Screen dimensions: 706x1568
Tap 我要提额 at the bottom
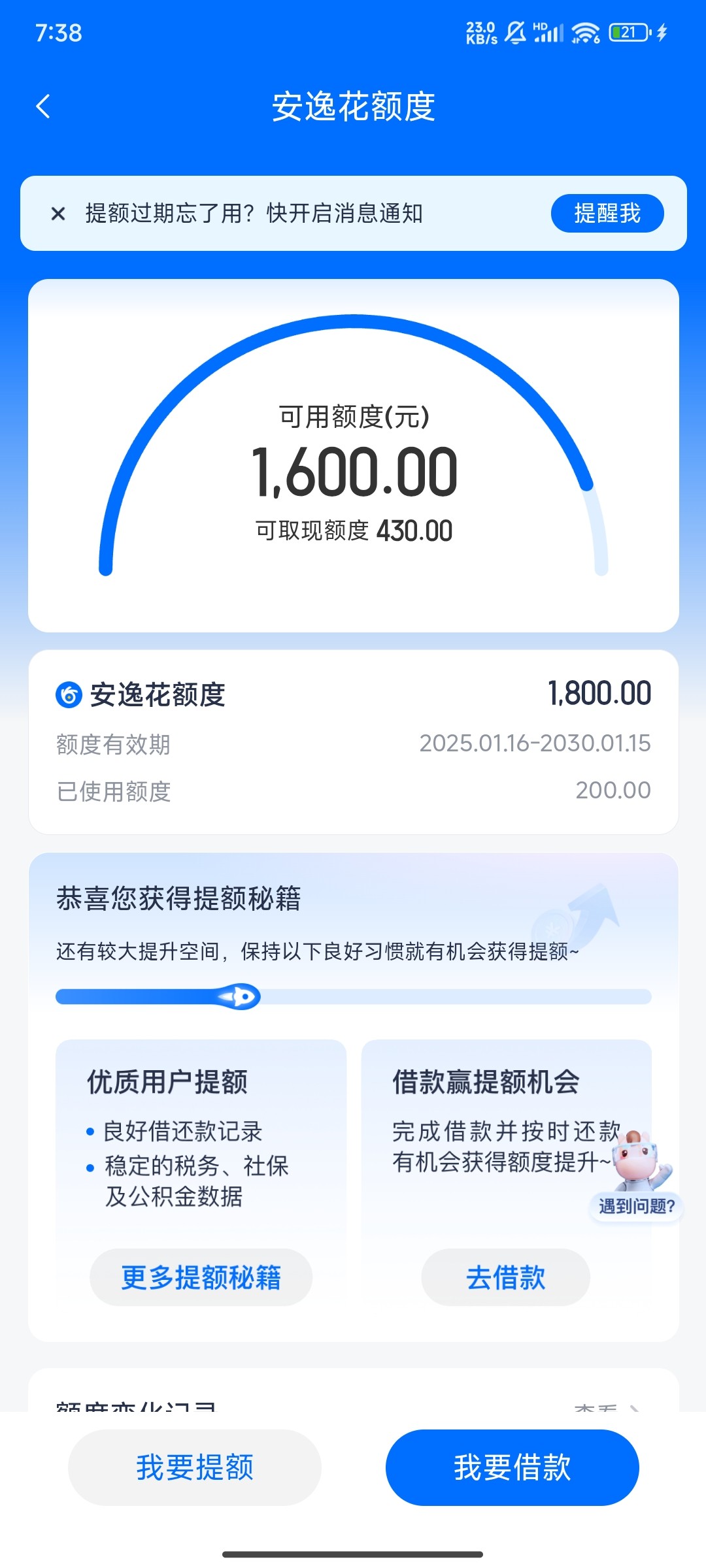195,1467
